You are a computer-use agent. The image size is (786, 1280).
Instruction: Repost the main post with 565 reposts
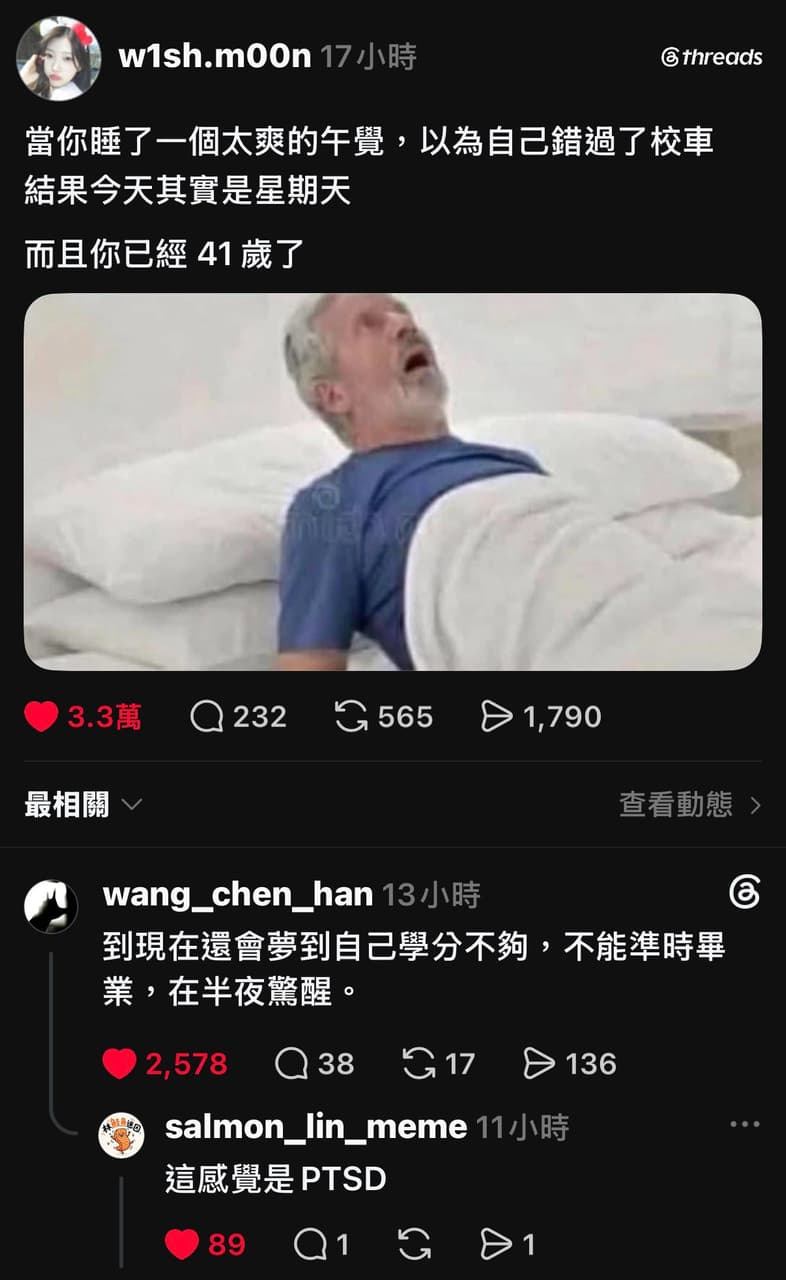pyautogui.click(x=385, y=717)
